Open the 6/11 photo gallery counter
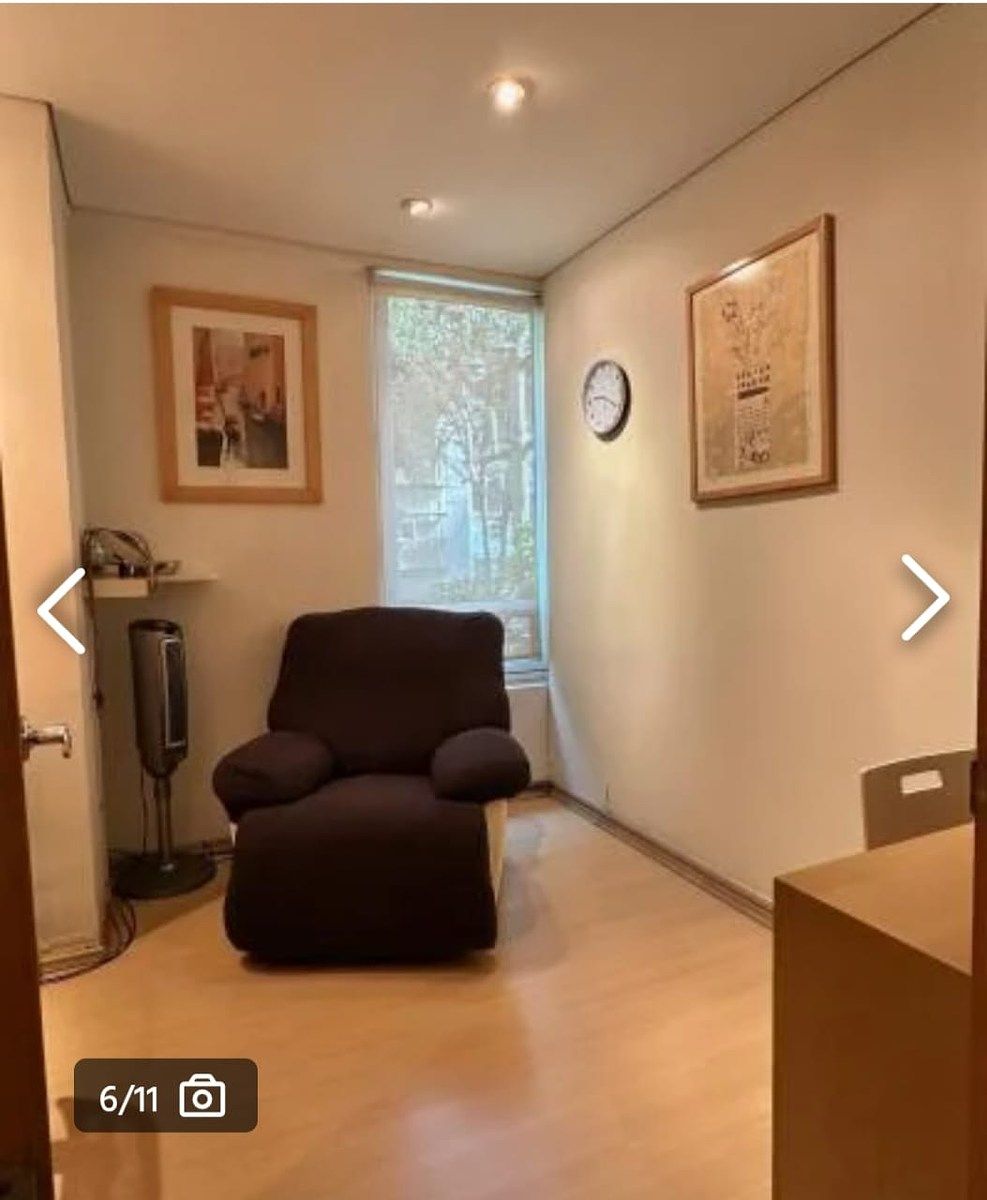The width and height of the screenshot is (987, 1200). [x=165, y=1096]
